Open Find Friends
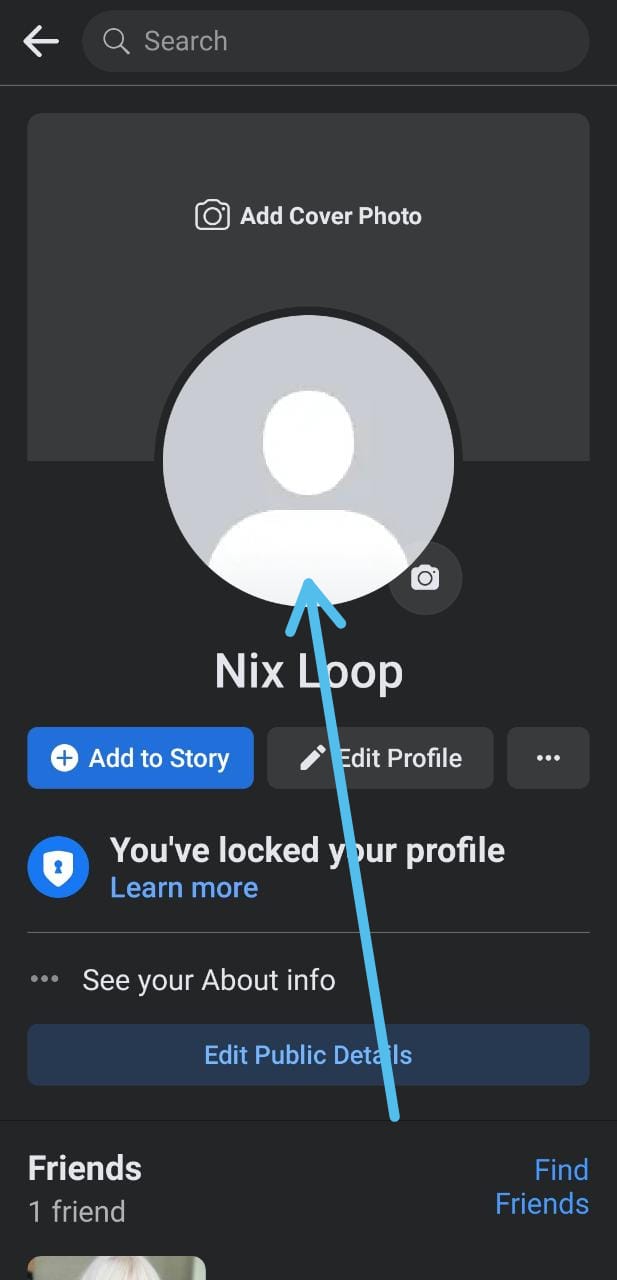This screenshot has height=1280, width=617. [x=542, y=1186]
